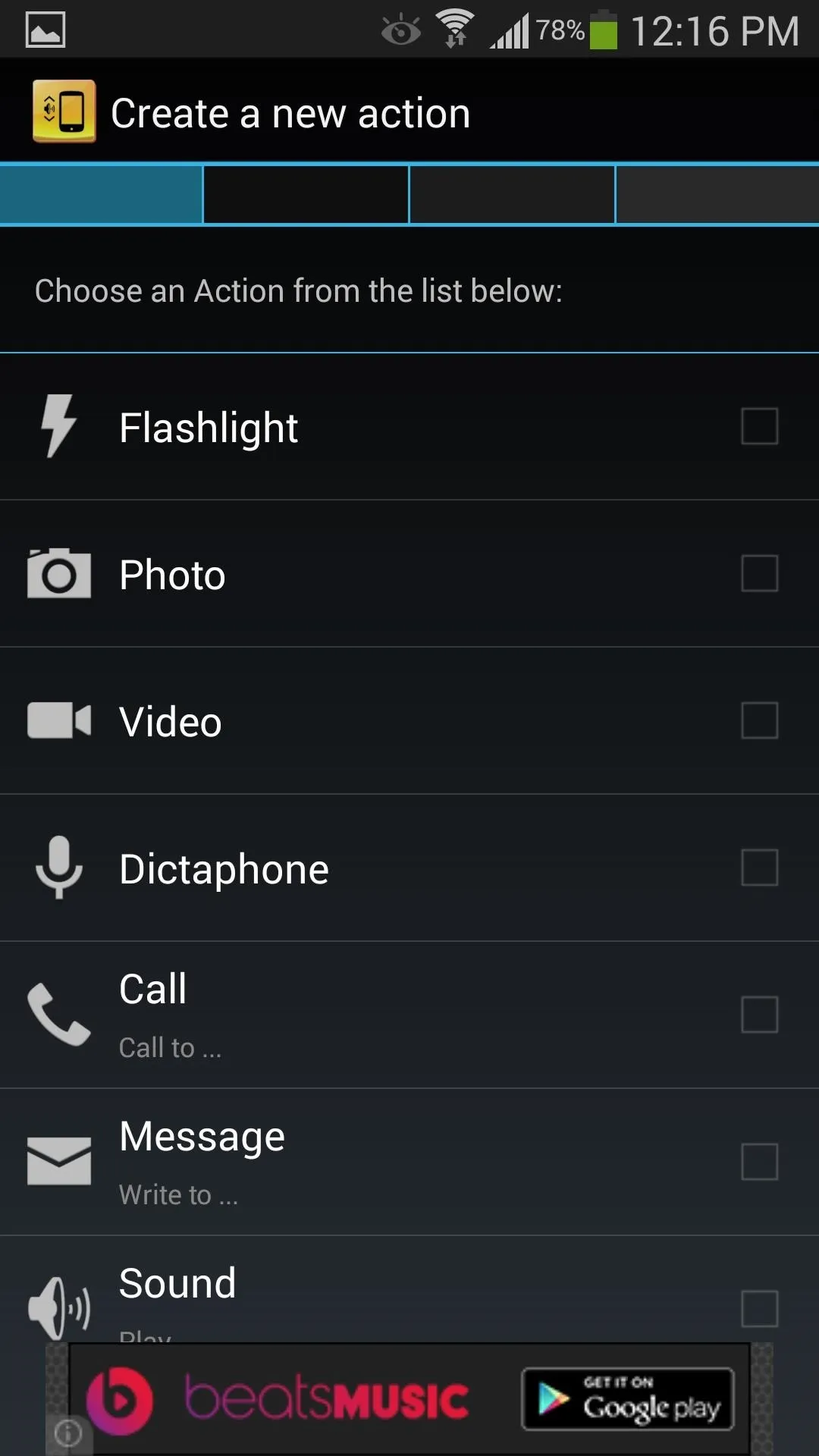Tap the ad info icon

tap(68, 1433)
